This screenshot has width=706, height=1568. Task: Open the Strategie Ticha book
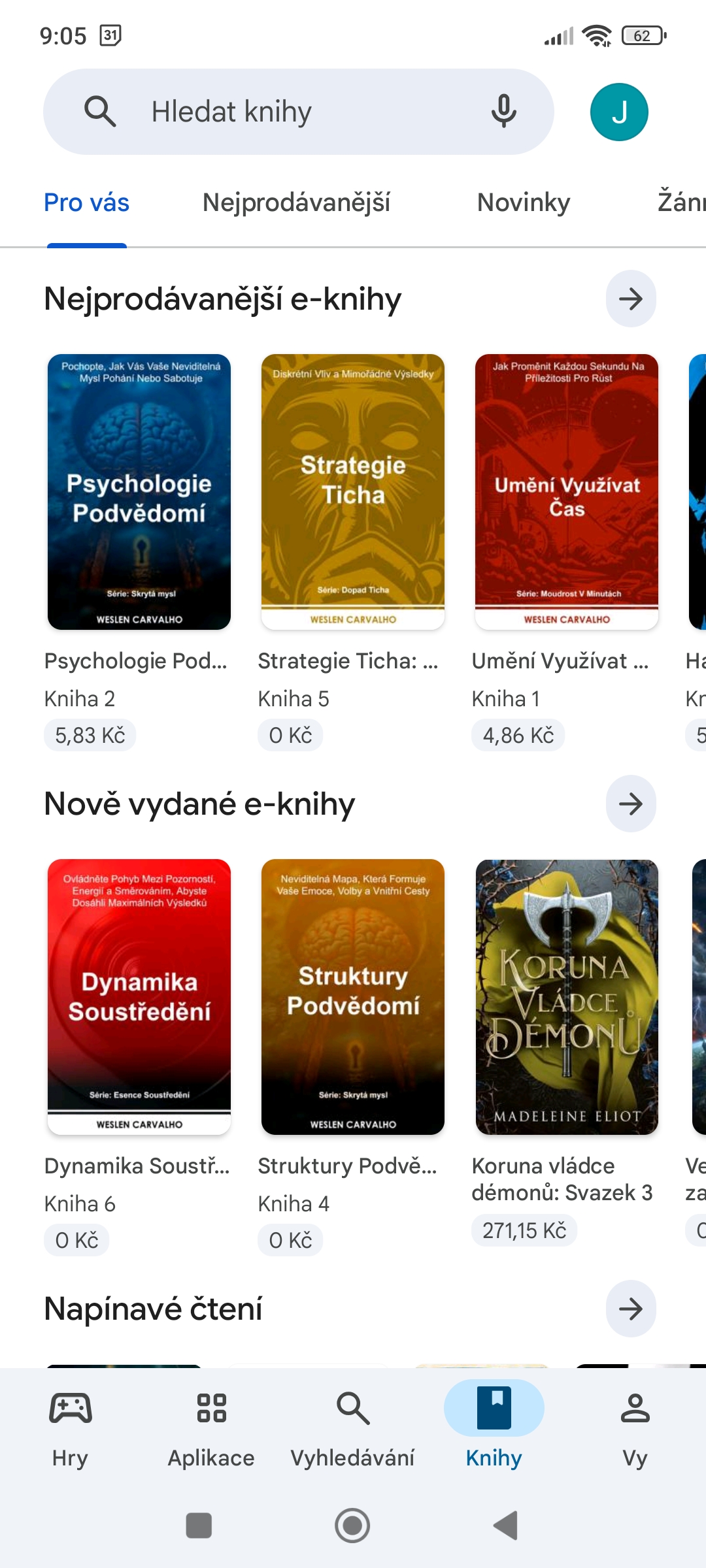pos(353,491)
